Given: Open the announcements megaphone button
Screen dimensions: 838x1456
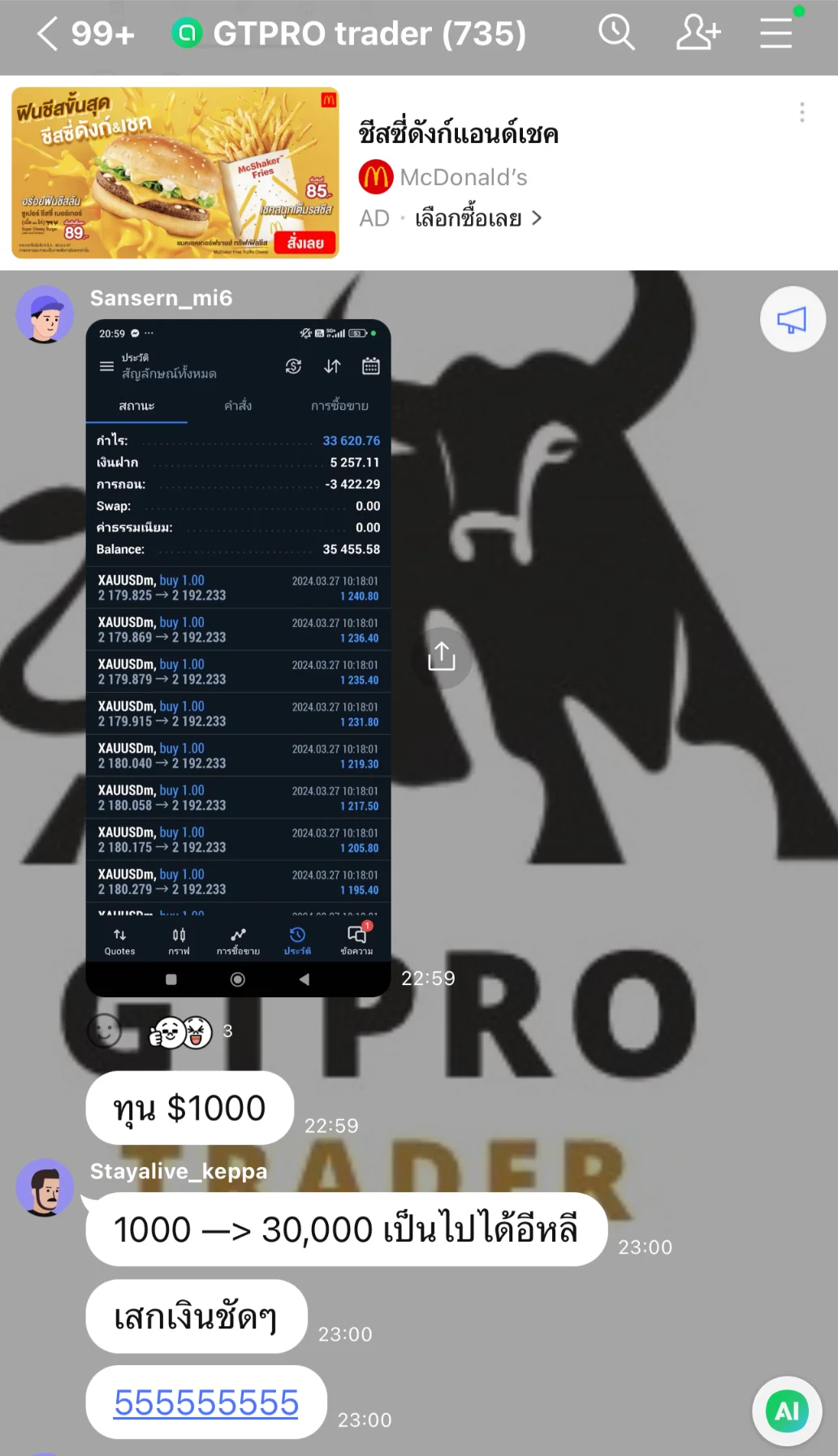Looking at the screenshot, I should click(x=792, y=320).
